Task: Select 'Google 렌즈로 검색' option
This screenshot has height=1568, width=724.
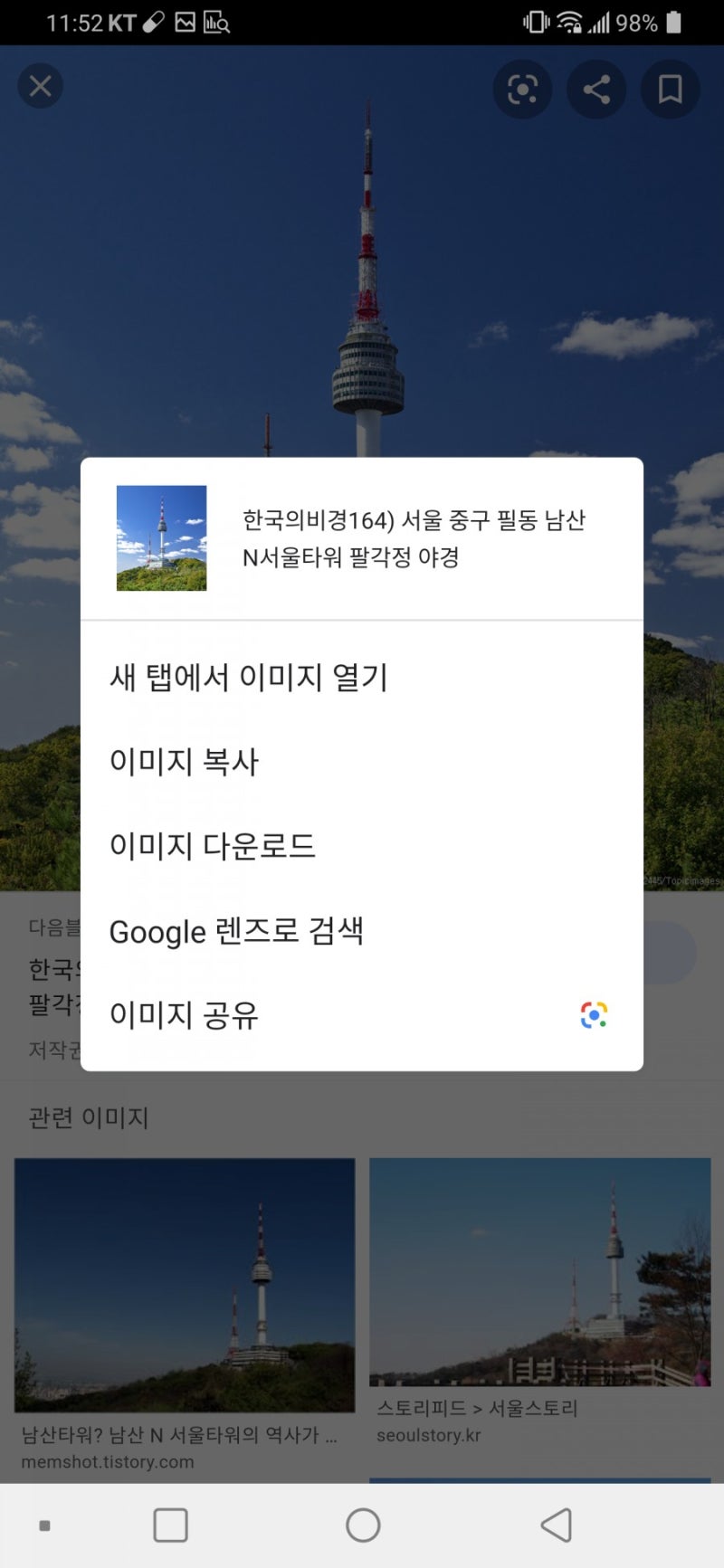Action: click(236, 931)
